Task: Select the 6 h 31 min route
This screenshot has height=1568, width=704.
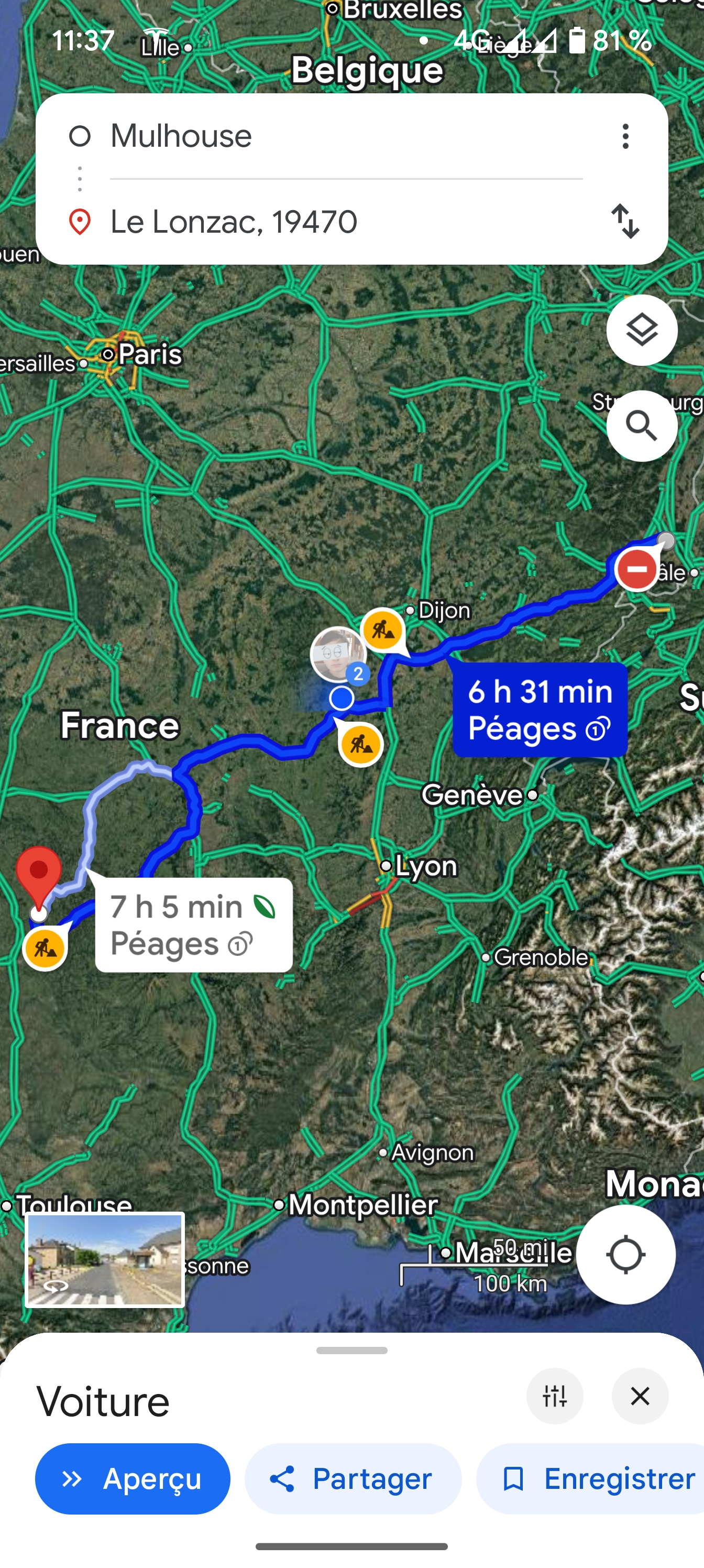Action: pos(540,710)
